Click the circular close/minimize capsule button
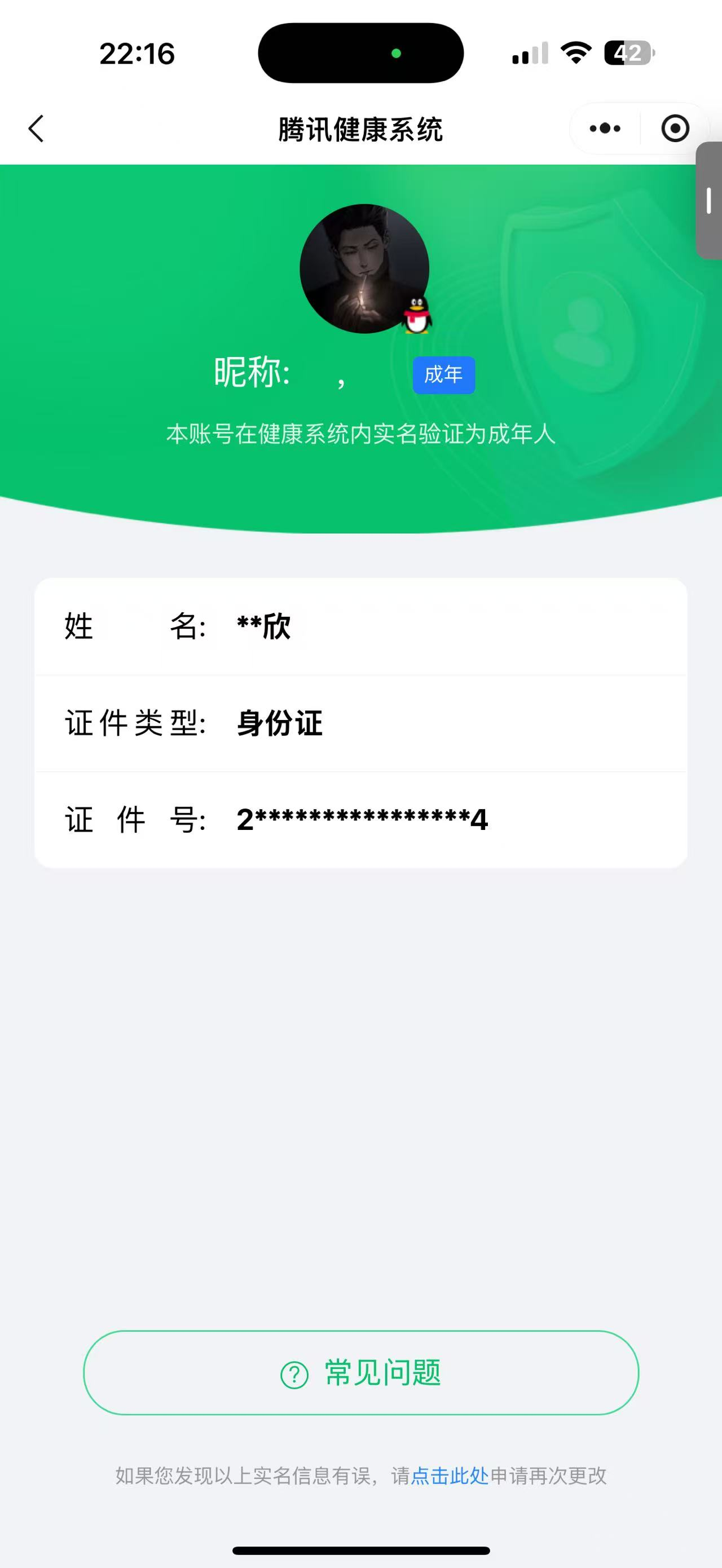722x1568 pixels. pyautogui.click(x=675, y=129)
